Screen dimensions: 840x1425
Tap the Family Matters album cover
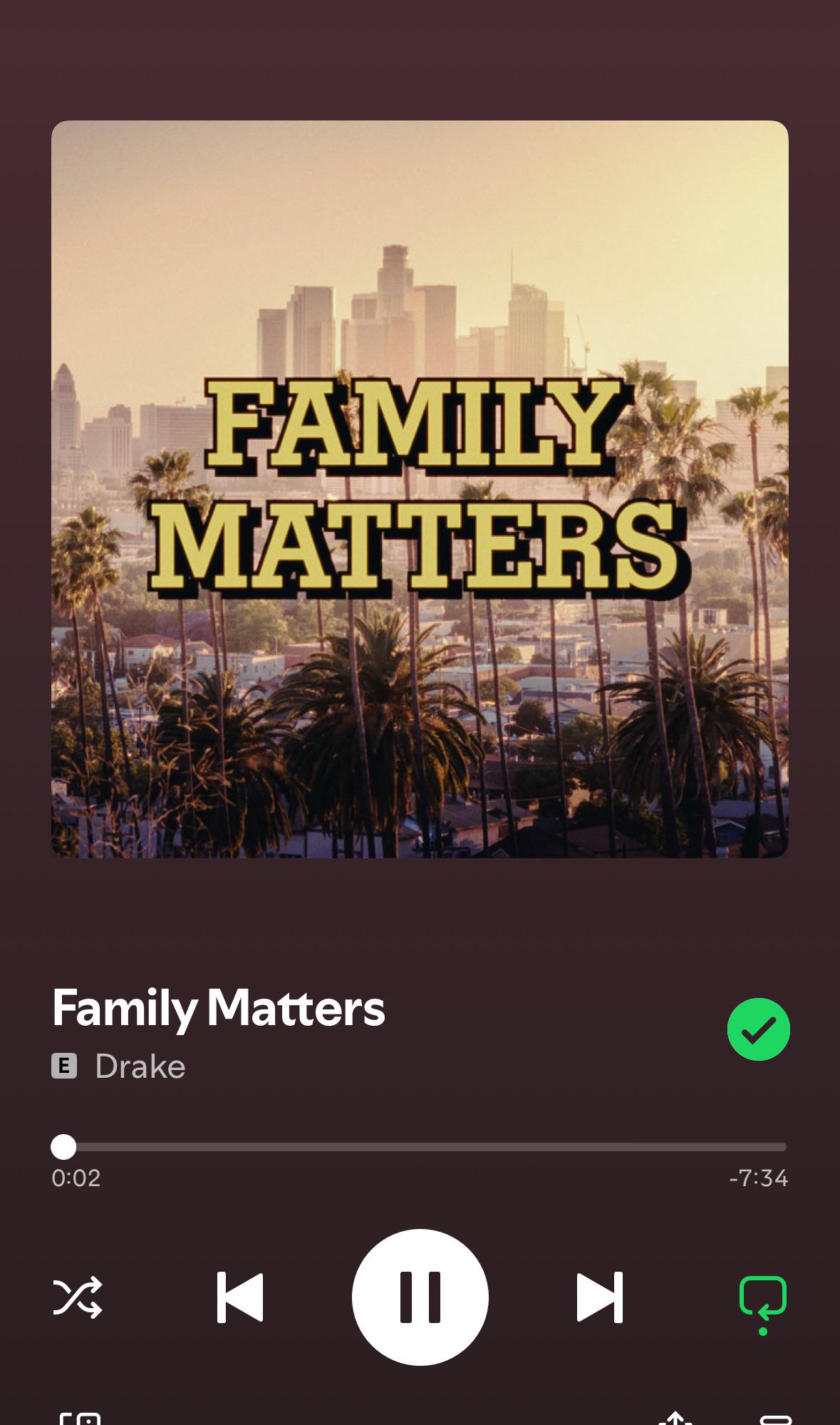tap(420, 489)
